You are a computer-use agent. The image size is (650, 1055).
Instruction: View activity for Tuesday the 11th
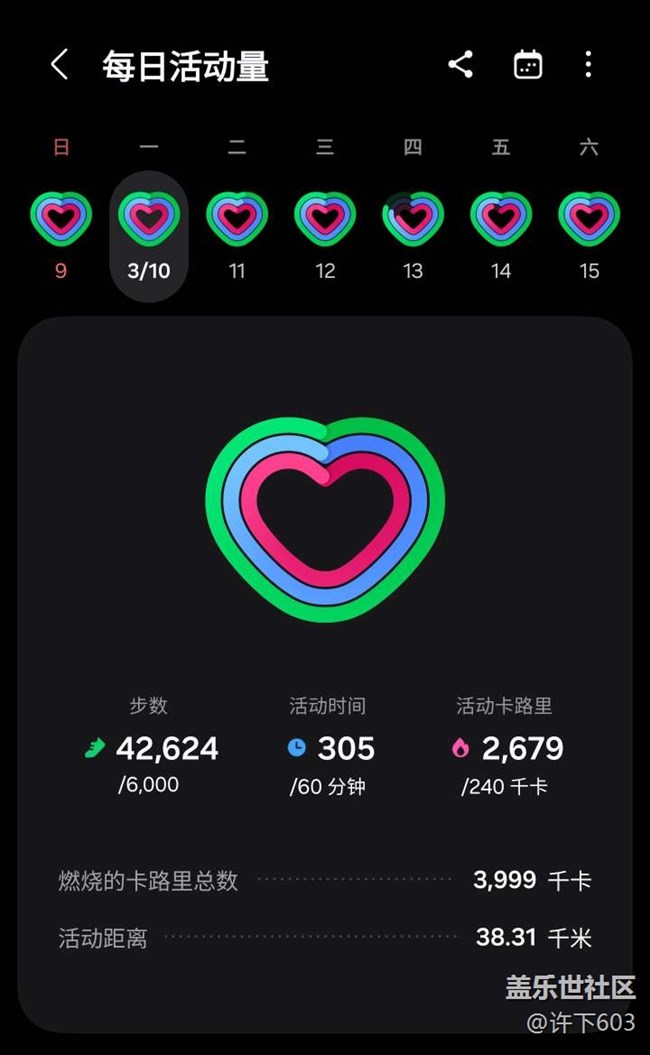[237, 219]
